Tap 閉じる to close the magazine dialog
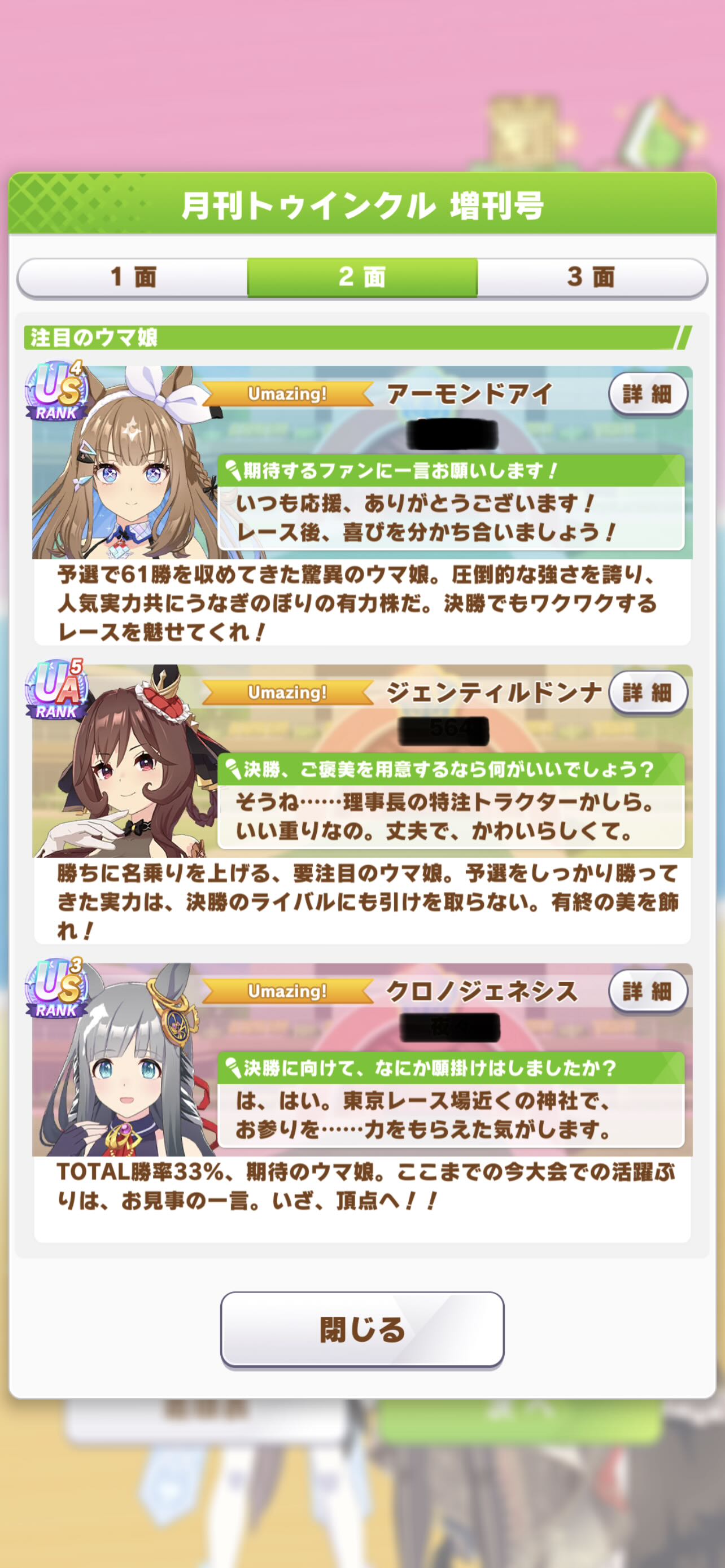This screenshot has height=1568, width=725. (362, 1330)
